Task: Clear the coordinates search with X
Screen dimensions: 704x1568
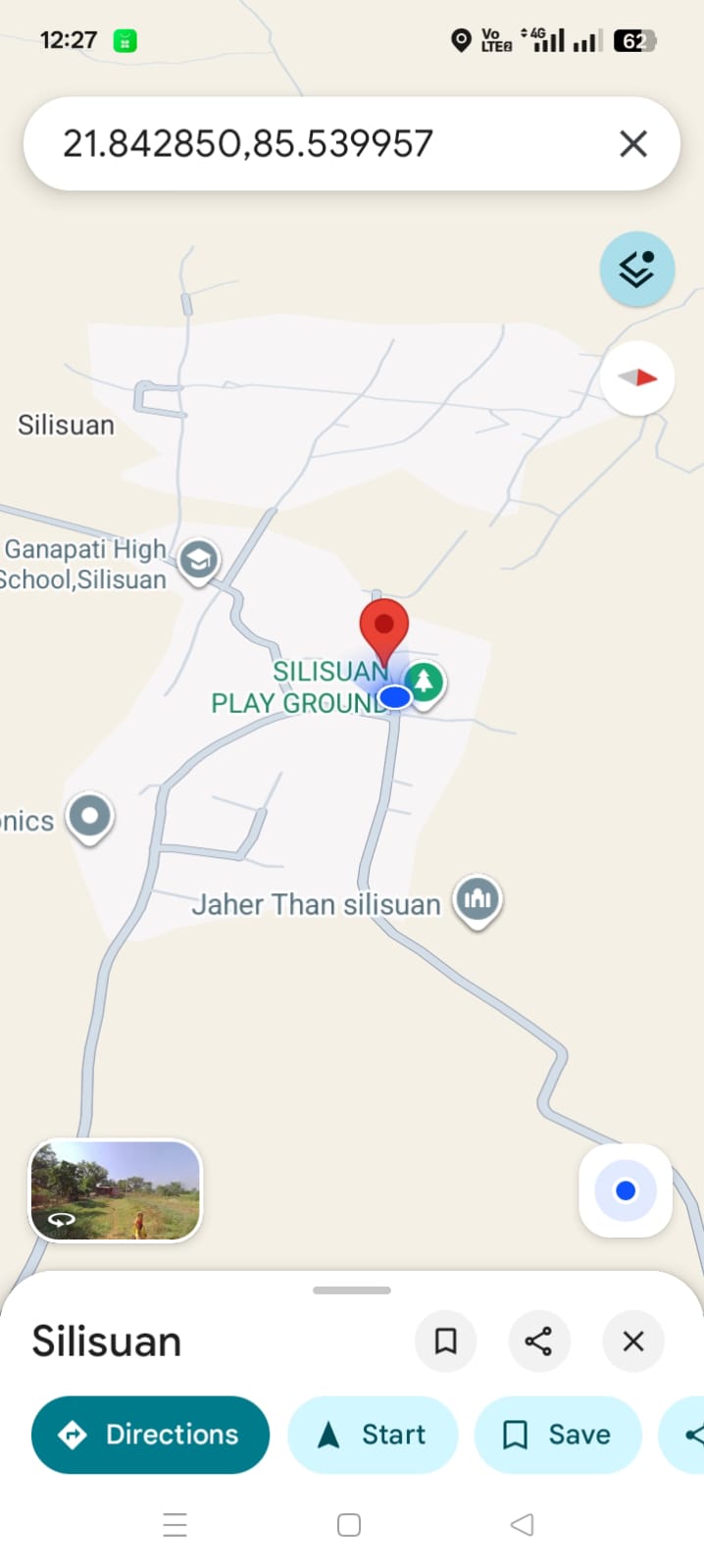Action: coord(633,144)
